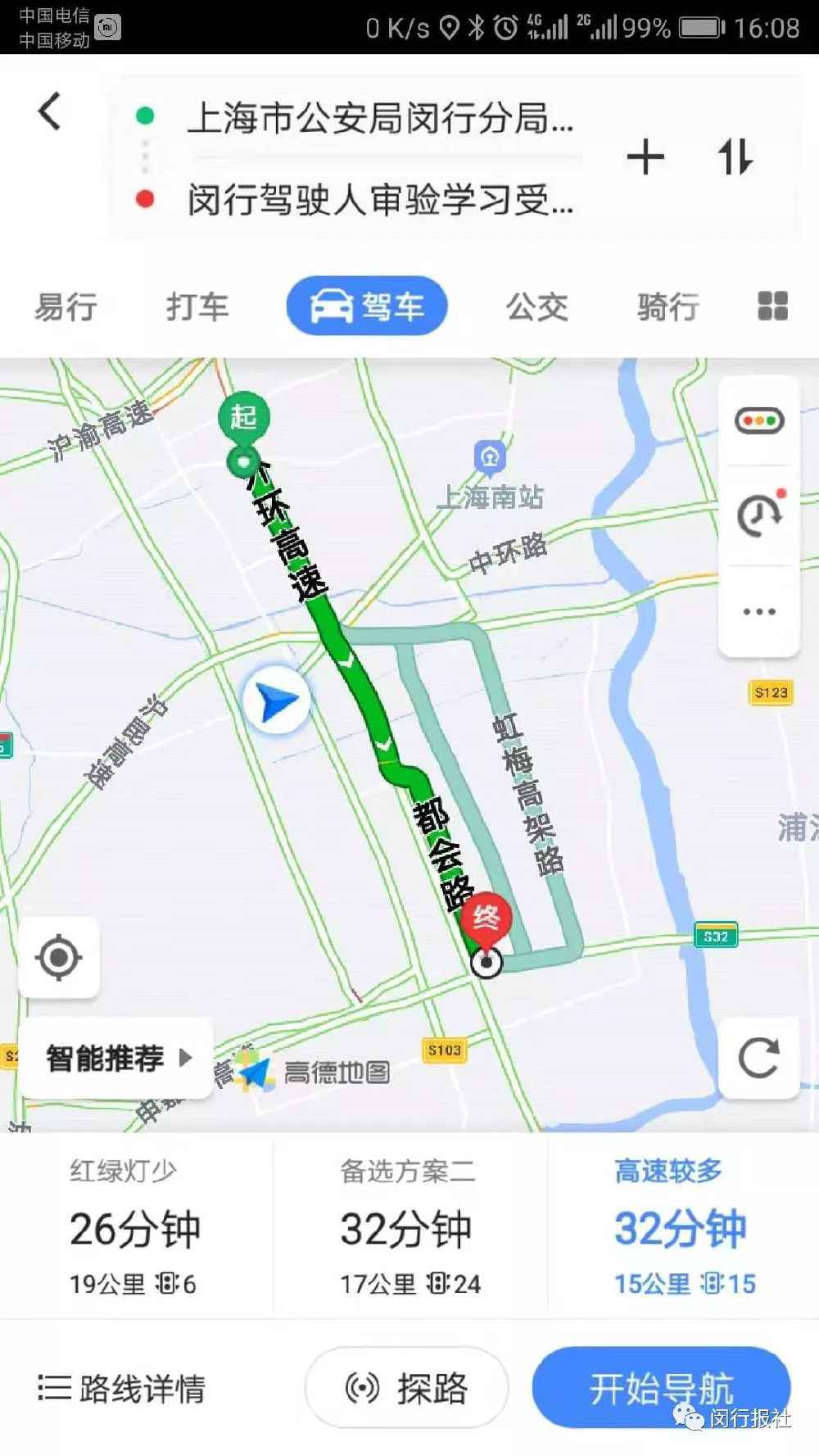Select the 备选方案二 32分钟 route
819x1456 pixels.
tap(407, 1225)
